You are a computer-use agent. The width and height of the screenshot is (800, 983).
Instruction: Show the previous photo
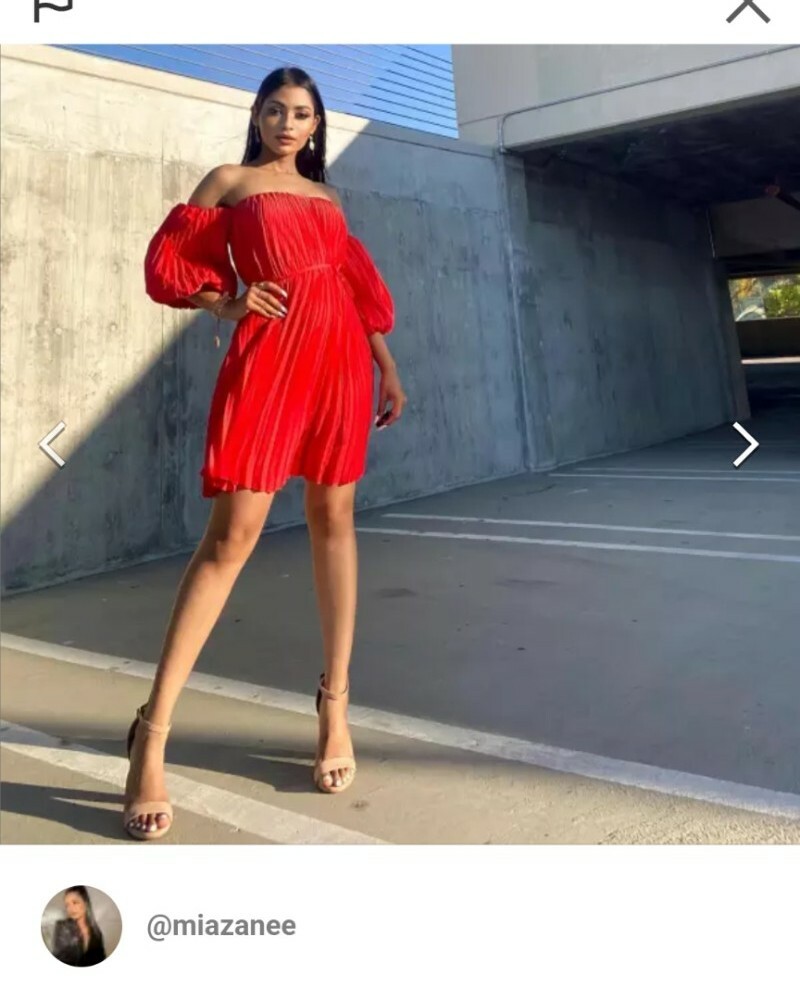52,444
